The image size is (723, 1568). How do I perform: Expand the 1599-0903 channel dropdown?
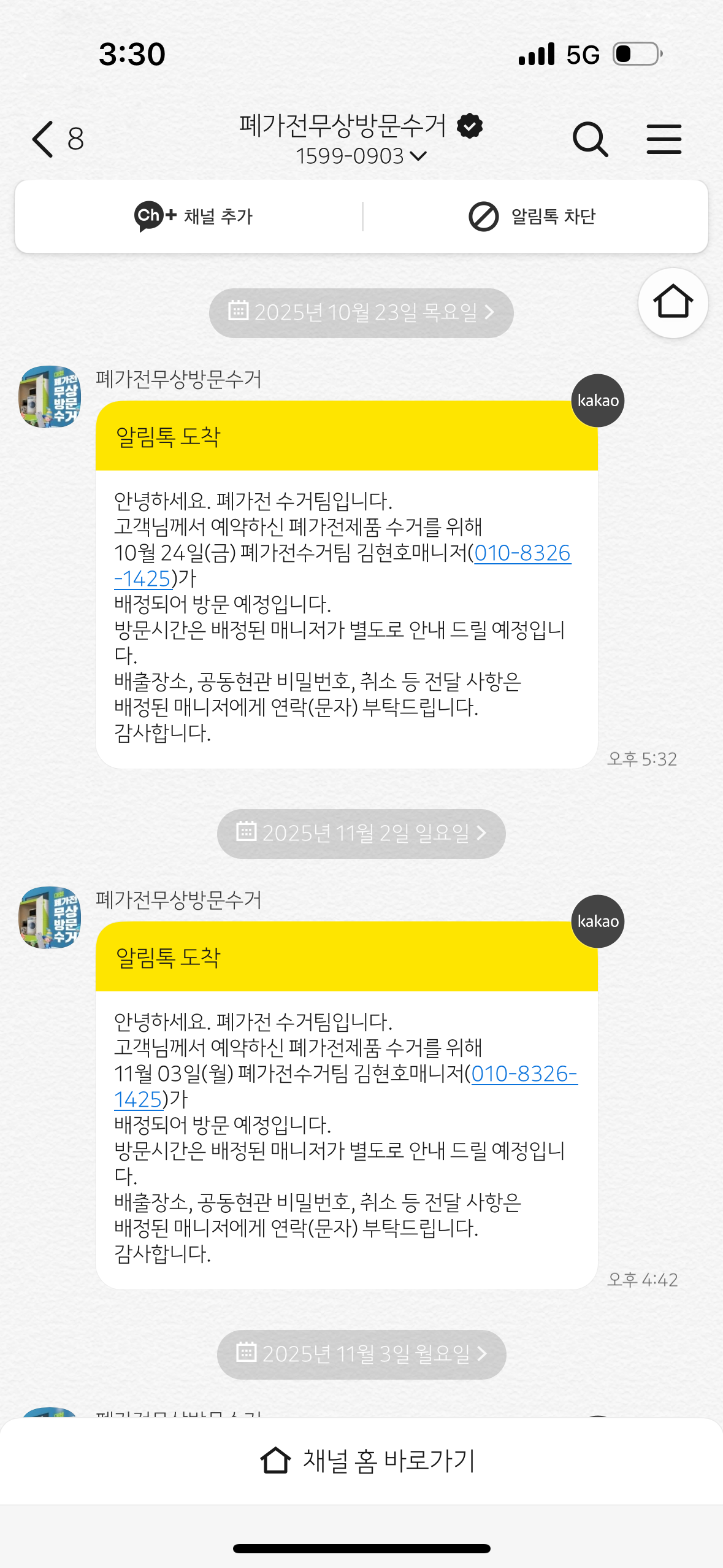coord(361,156)
